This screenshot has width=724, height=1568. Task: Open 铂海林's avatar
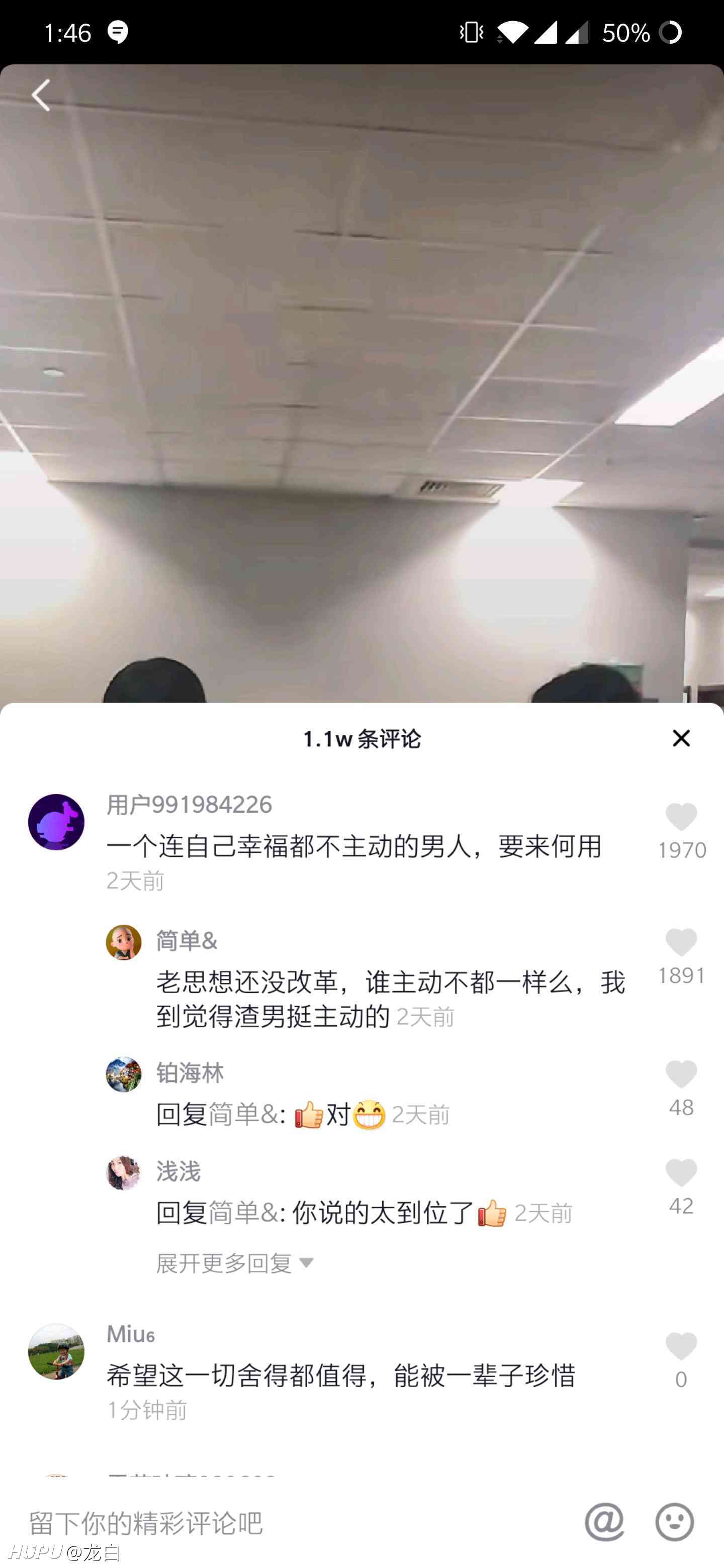[124, 1074]
